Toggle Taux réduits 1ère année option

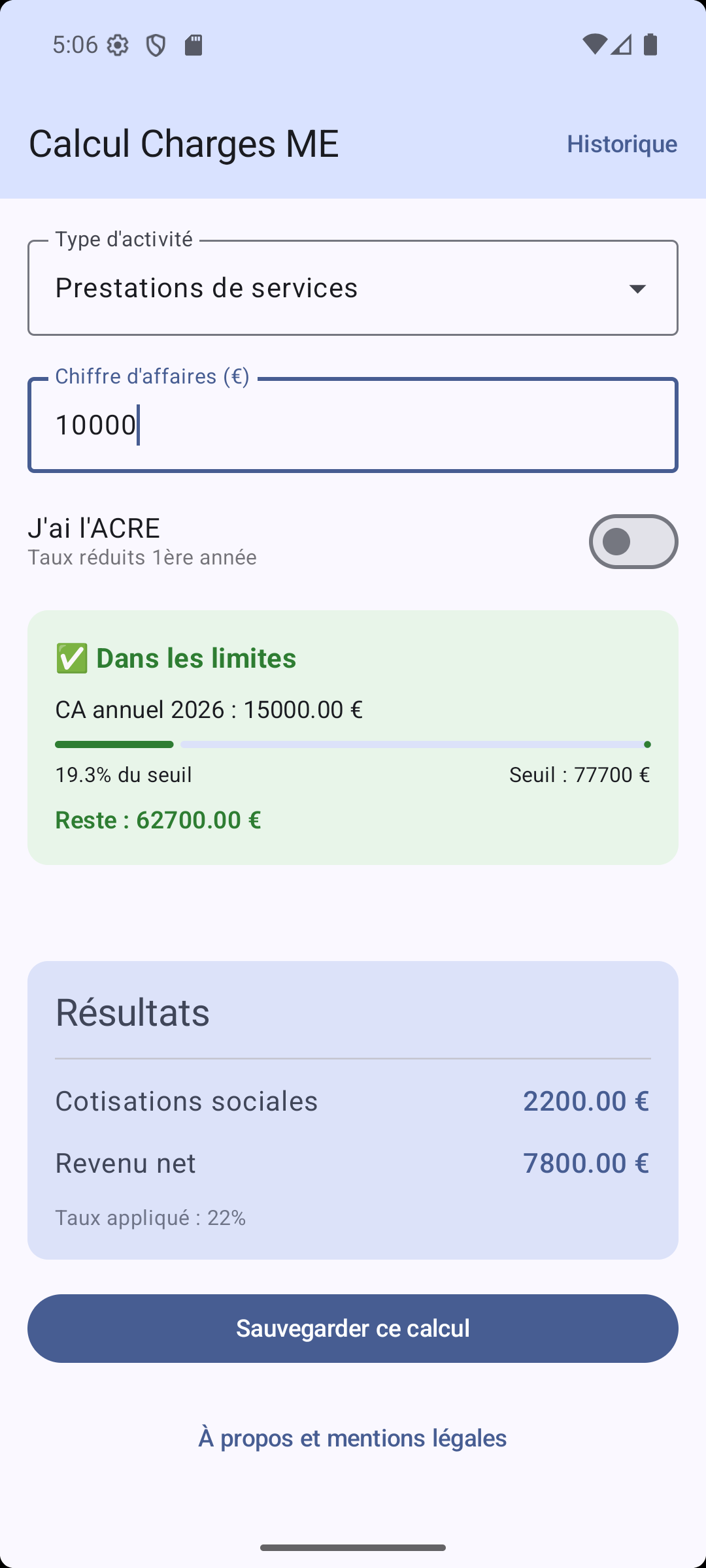click(x=631, y=542)
